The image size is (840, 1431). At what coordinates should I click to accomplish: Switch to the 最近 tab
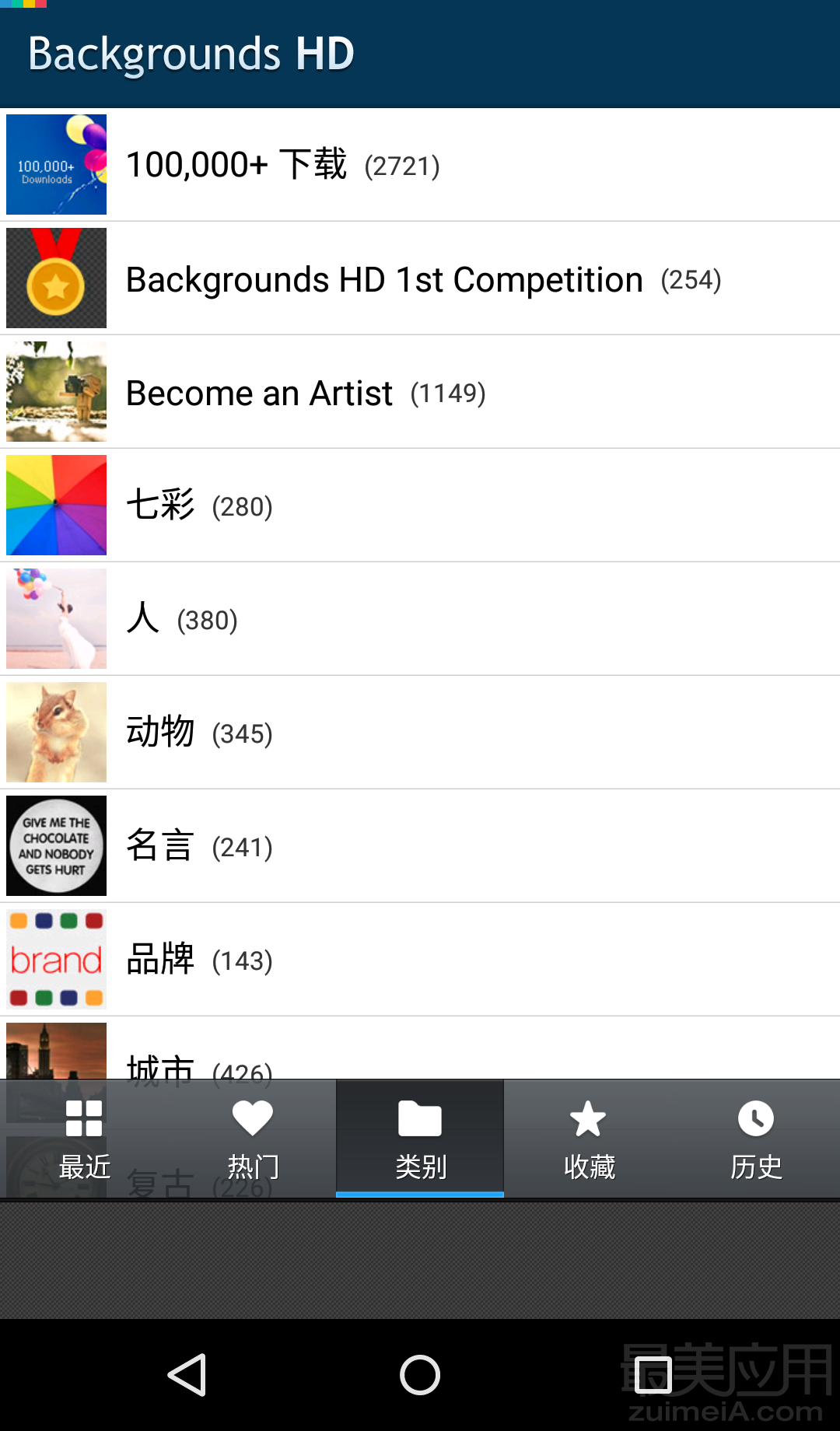click(84, 1139)
